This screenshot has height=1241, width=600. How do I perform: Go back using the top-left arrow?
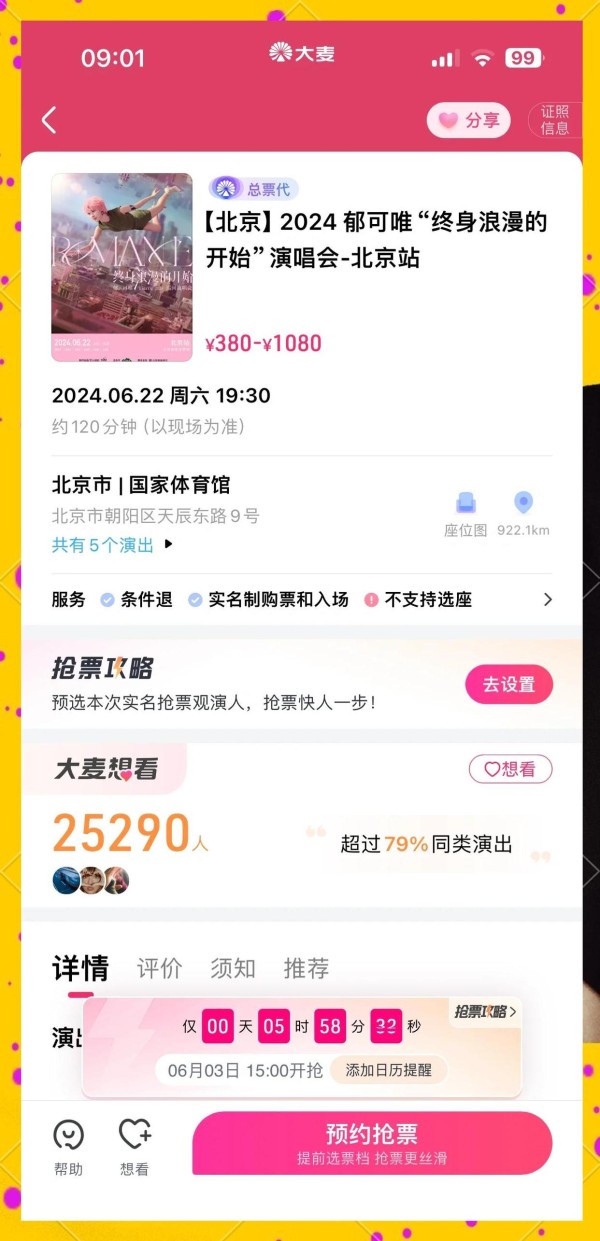pyautogui.click(x=49, y=121)
